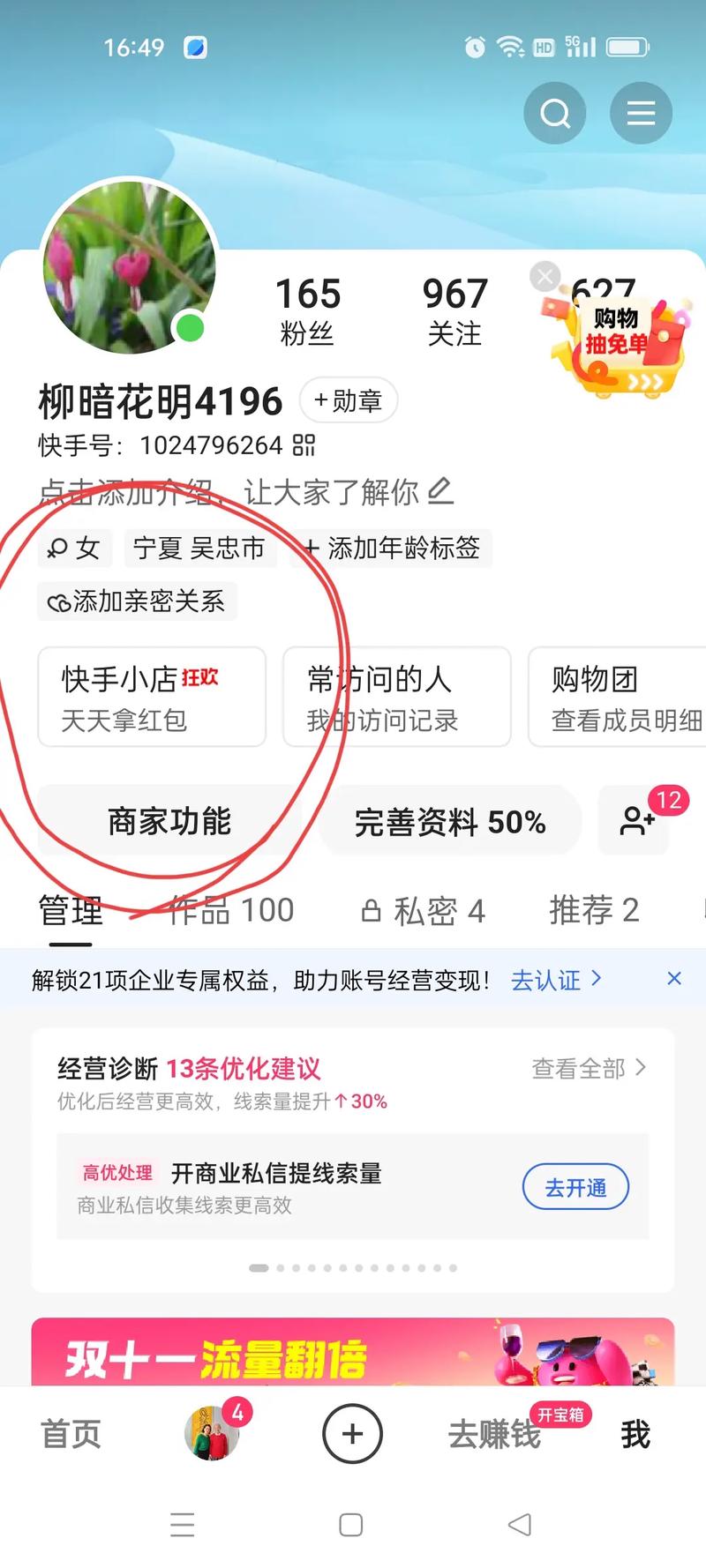Open add friends icon showing 12 badge
This screenshot has width=706, height=1568.
click(x=637, y=821)
